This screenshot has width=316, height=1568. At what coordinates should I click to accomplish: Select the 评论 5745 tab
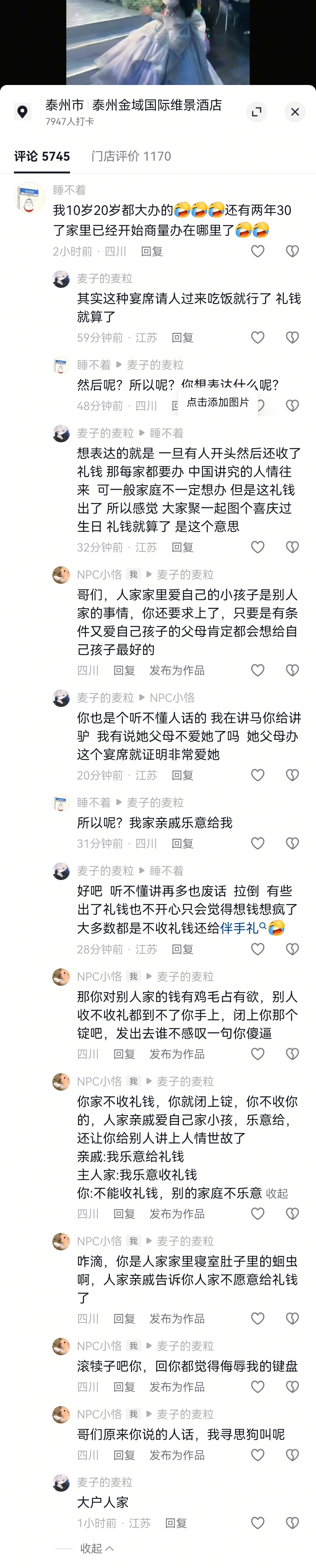[42, 156]
